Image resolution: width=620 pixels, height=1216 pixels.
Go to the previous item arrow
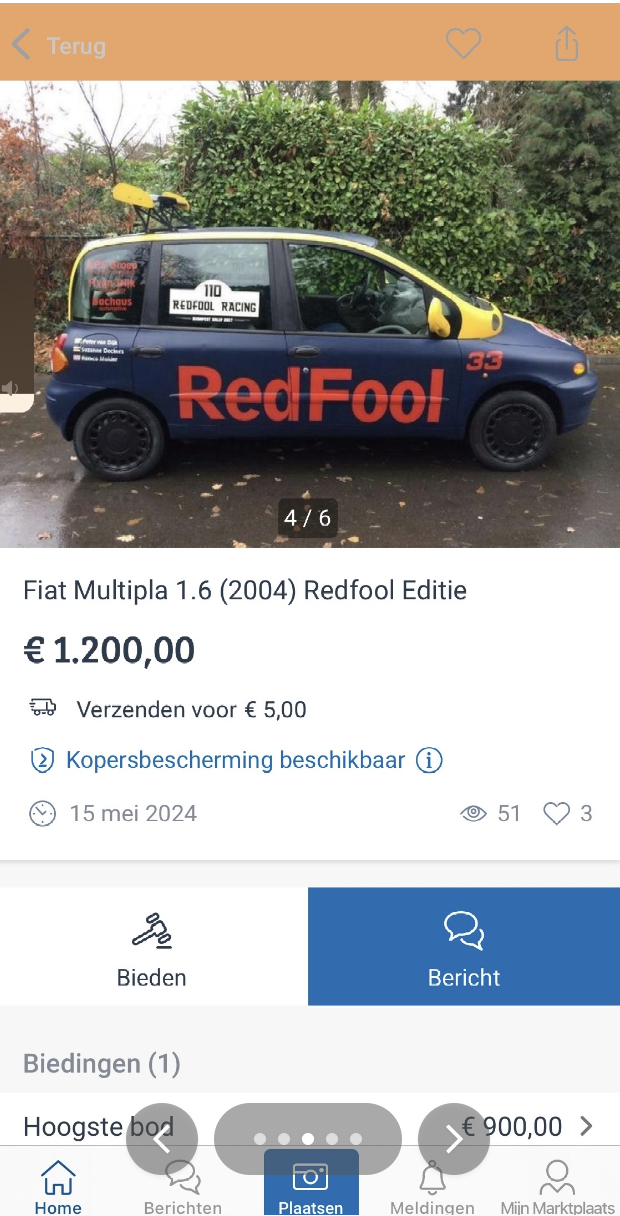162,1139
